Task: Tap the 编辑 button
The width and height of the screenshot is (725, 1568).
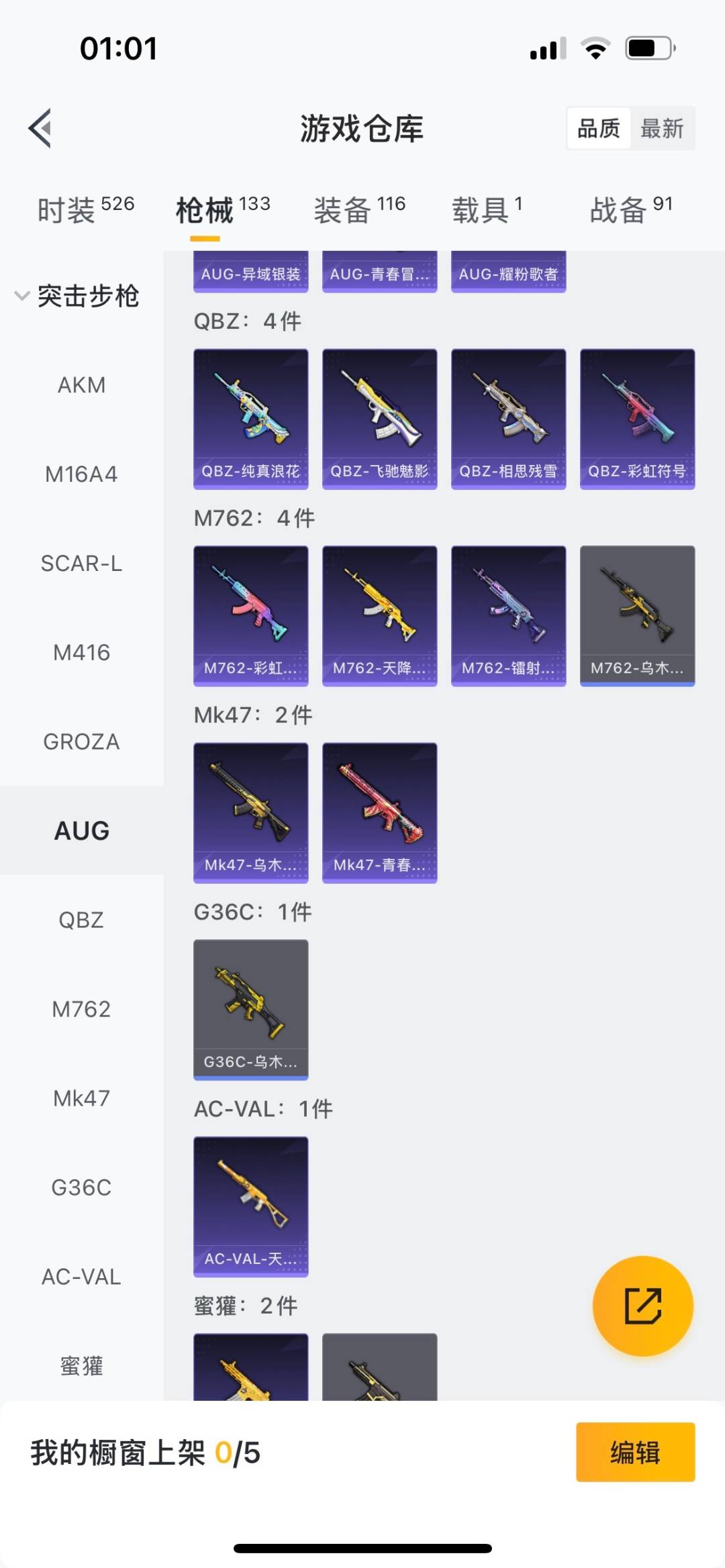Action: pos(635,1452)
